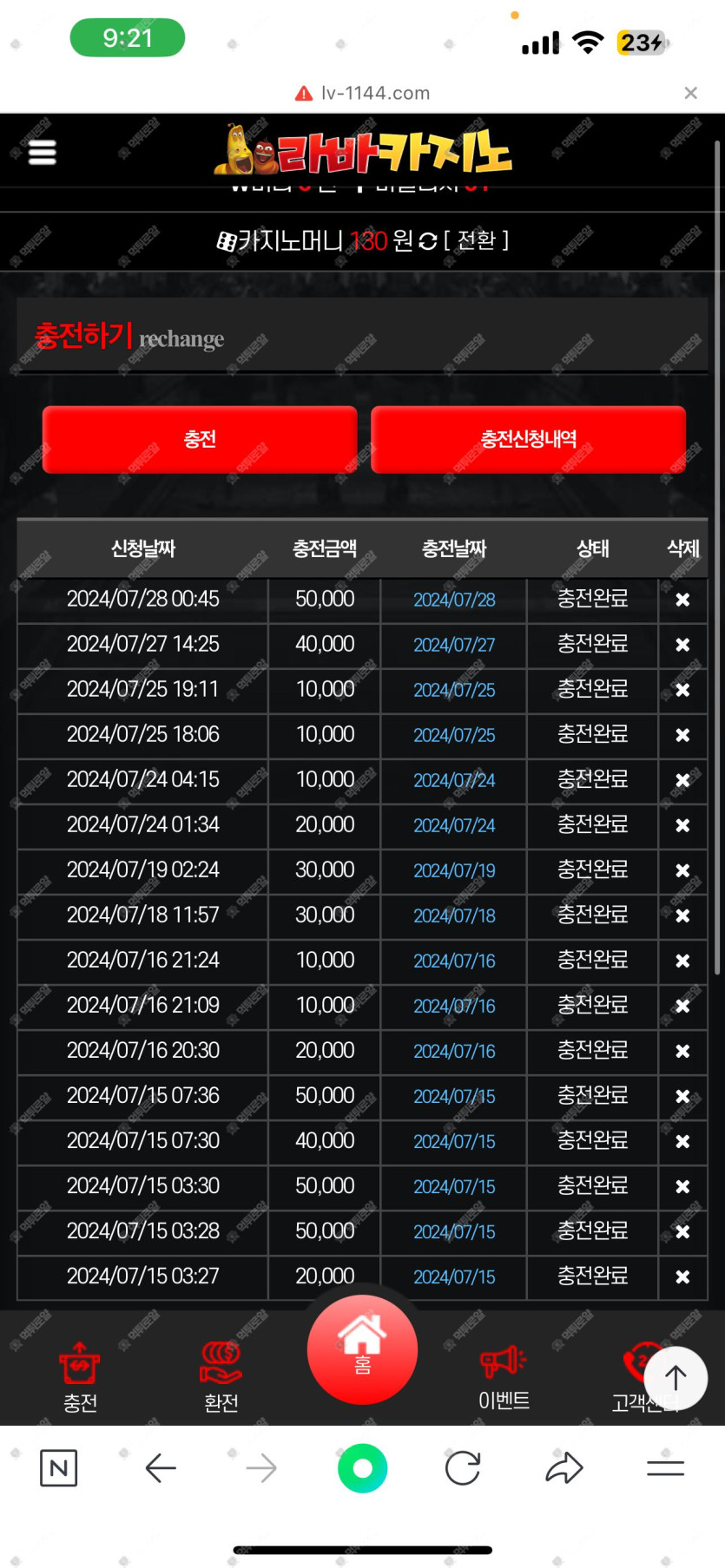Screen dimensions: 725x1568
Task: Open Naver home N icon
Action: point(59,1468)
